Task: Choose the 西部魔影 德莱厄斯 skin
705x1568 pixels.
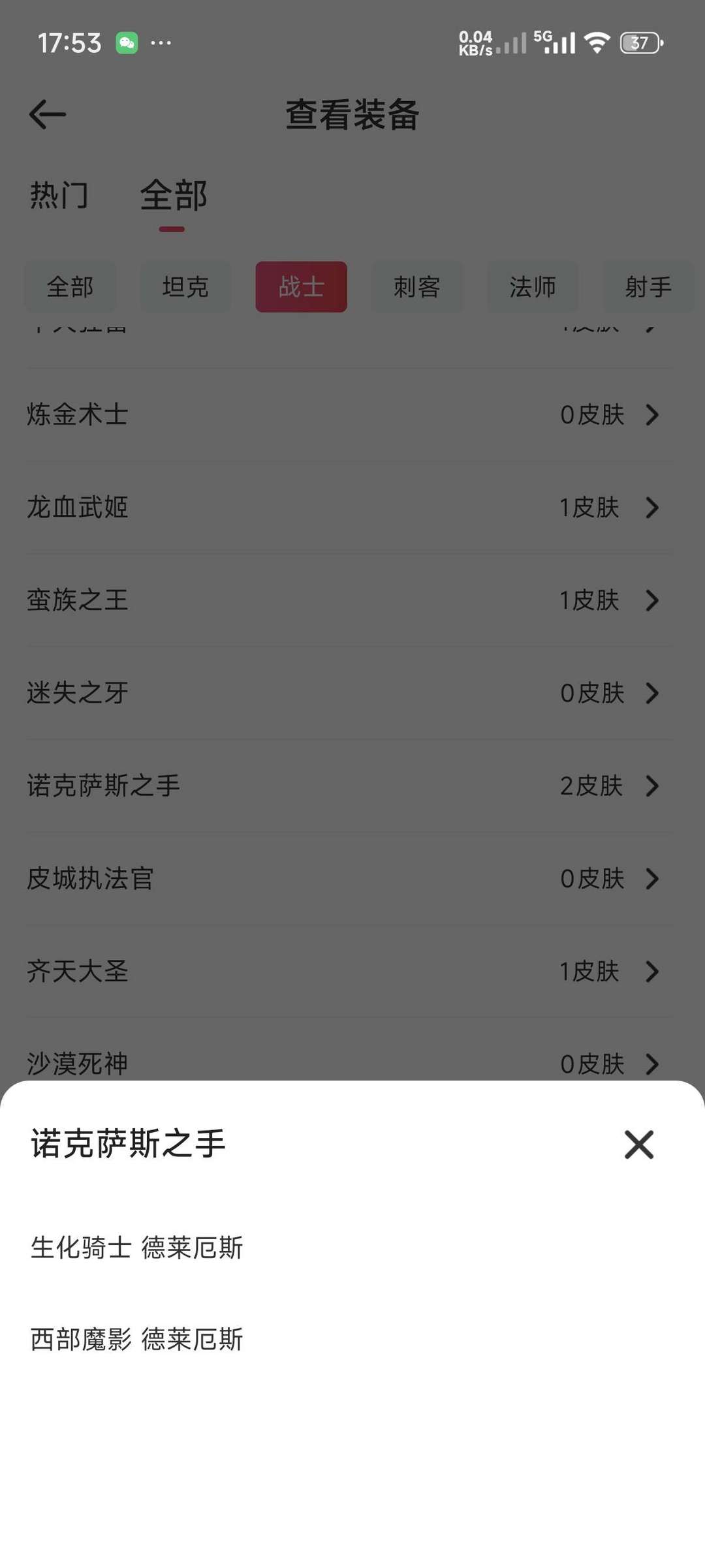Action: tap(137, 1339)
